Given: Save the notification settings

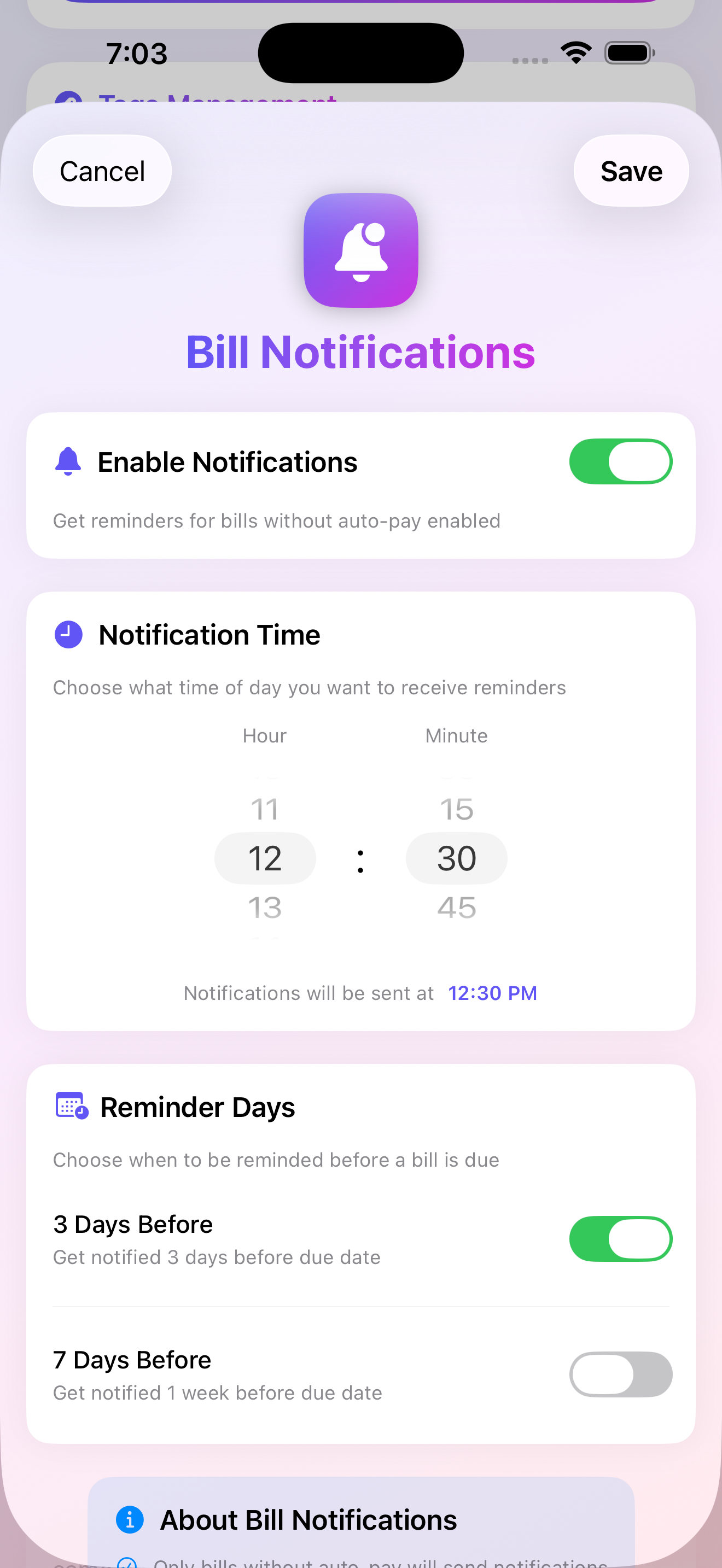Looking at the screenshot, I should tap(631, 171).
